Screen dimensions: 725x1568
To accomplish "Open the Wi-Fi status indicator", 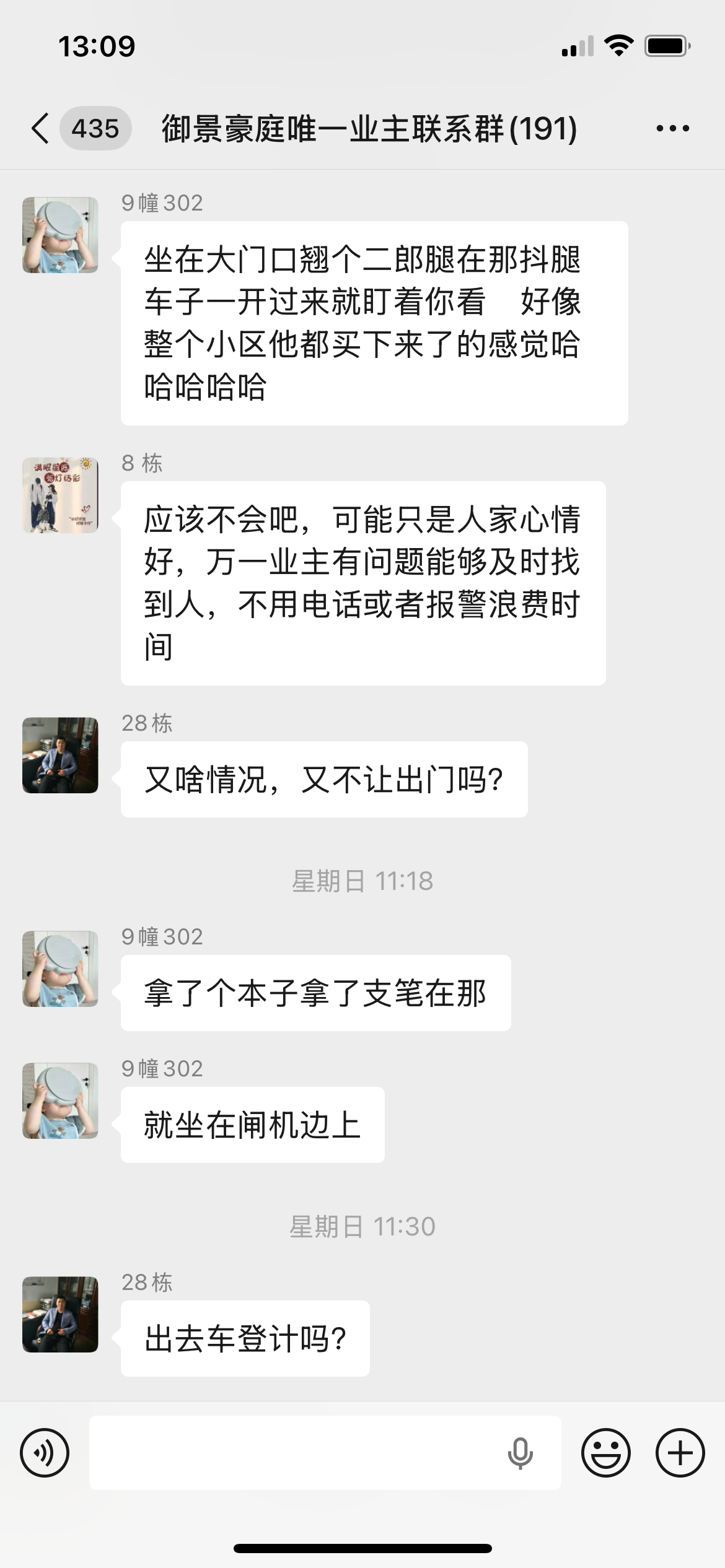I will click(620, 45).
